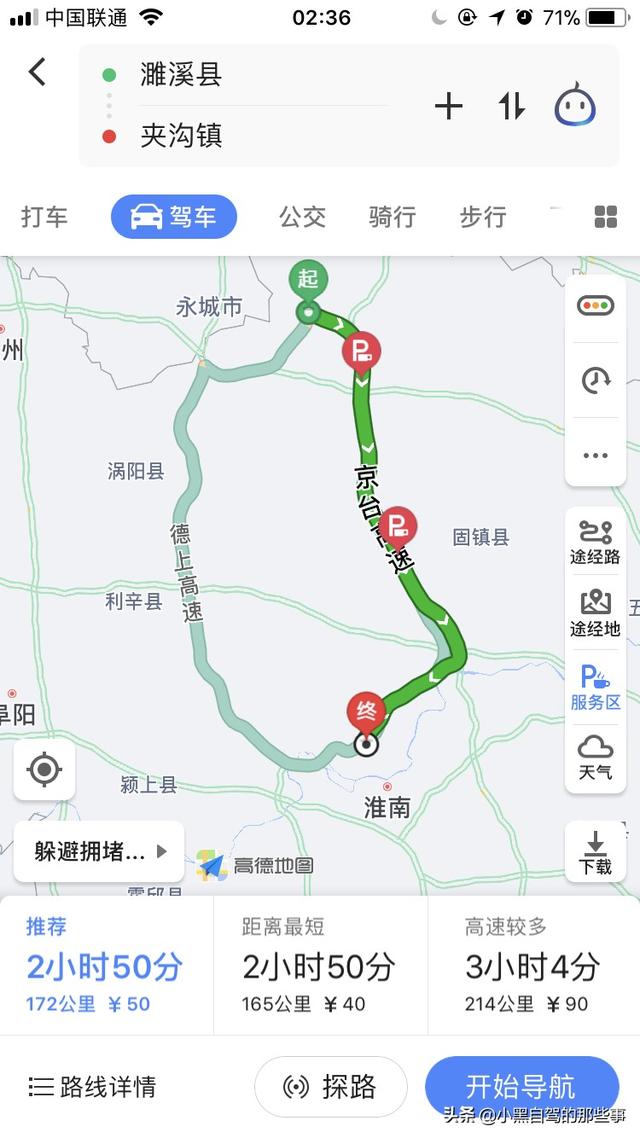Download the offline map via 下载
The height and width of the screenshot is (1138, 640).
coord(596,853)
